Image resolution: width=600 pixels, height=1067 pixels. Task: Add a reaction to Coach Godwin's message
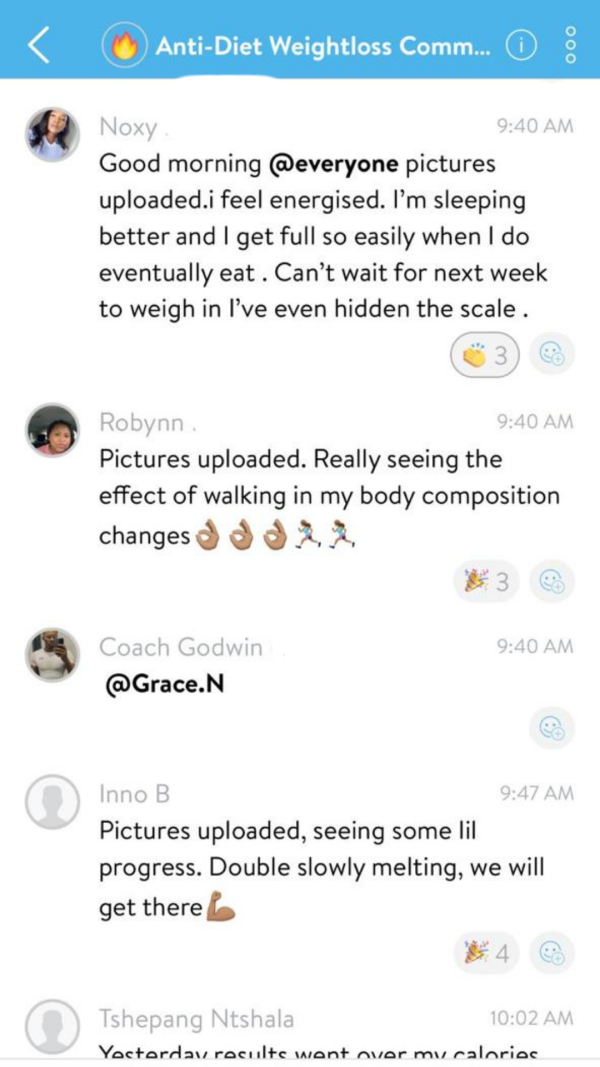point(551,728)
